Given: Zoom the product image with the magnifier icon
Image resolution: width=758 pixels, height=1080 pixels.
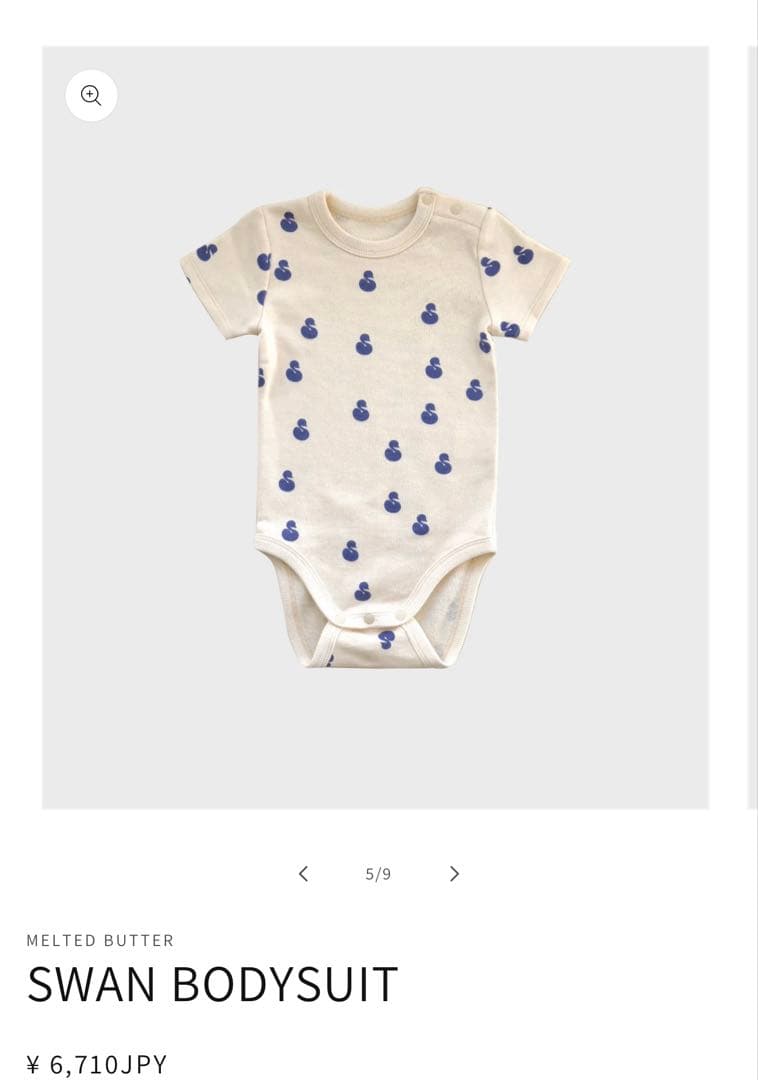Looking at the screenshot, I should (91, 96).
